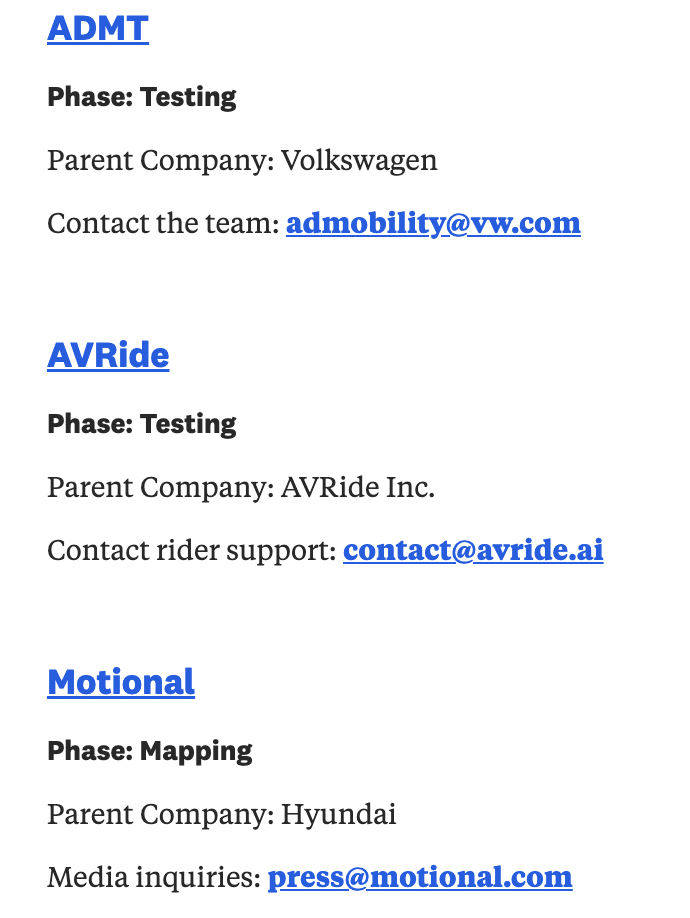Follow the Motional heading link
Viewport: 690px width, 918px height.
click(121, 682)
